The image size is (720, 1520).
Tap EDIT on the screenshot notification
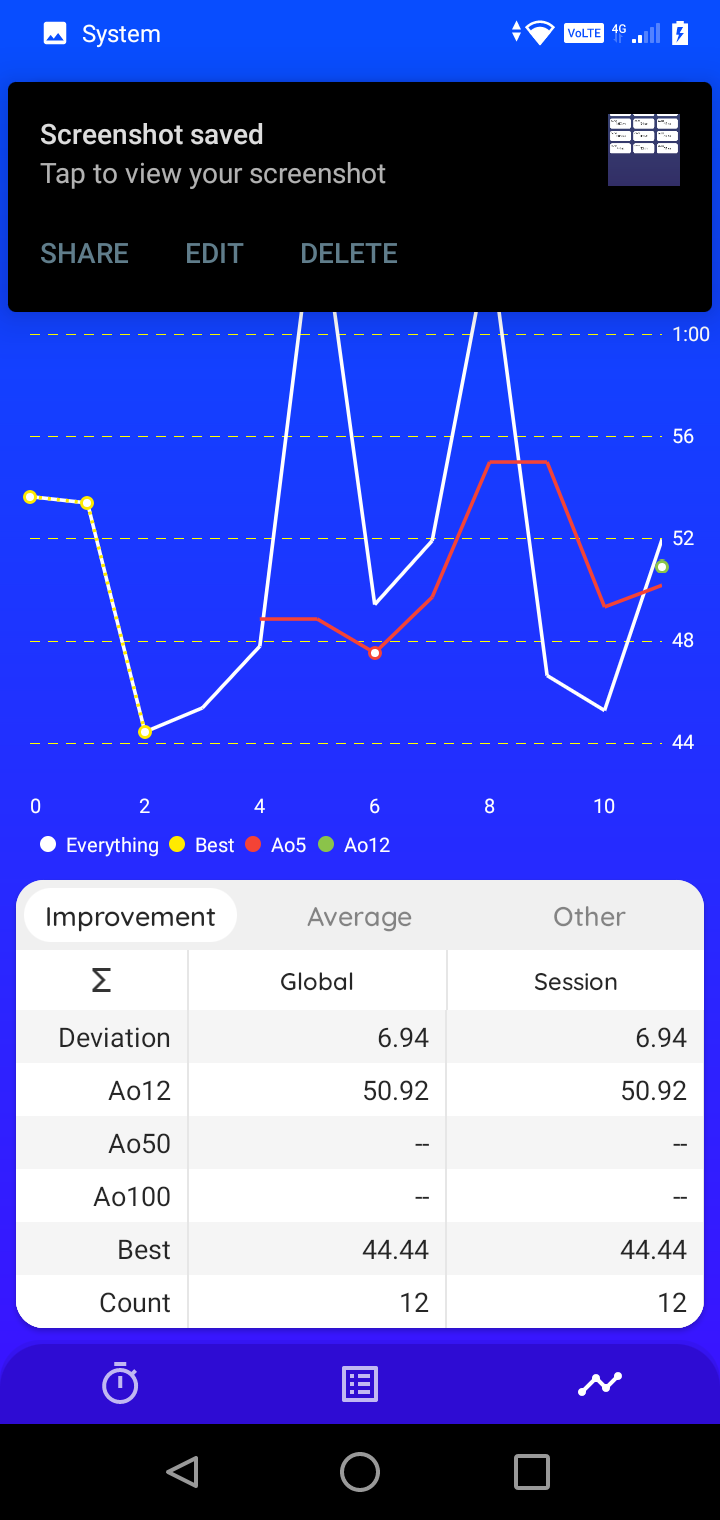(x=214, y=253)
